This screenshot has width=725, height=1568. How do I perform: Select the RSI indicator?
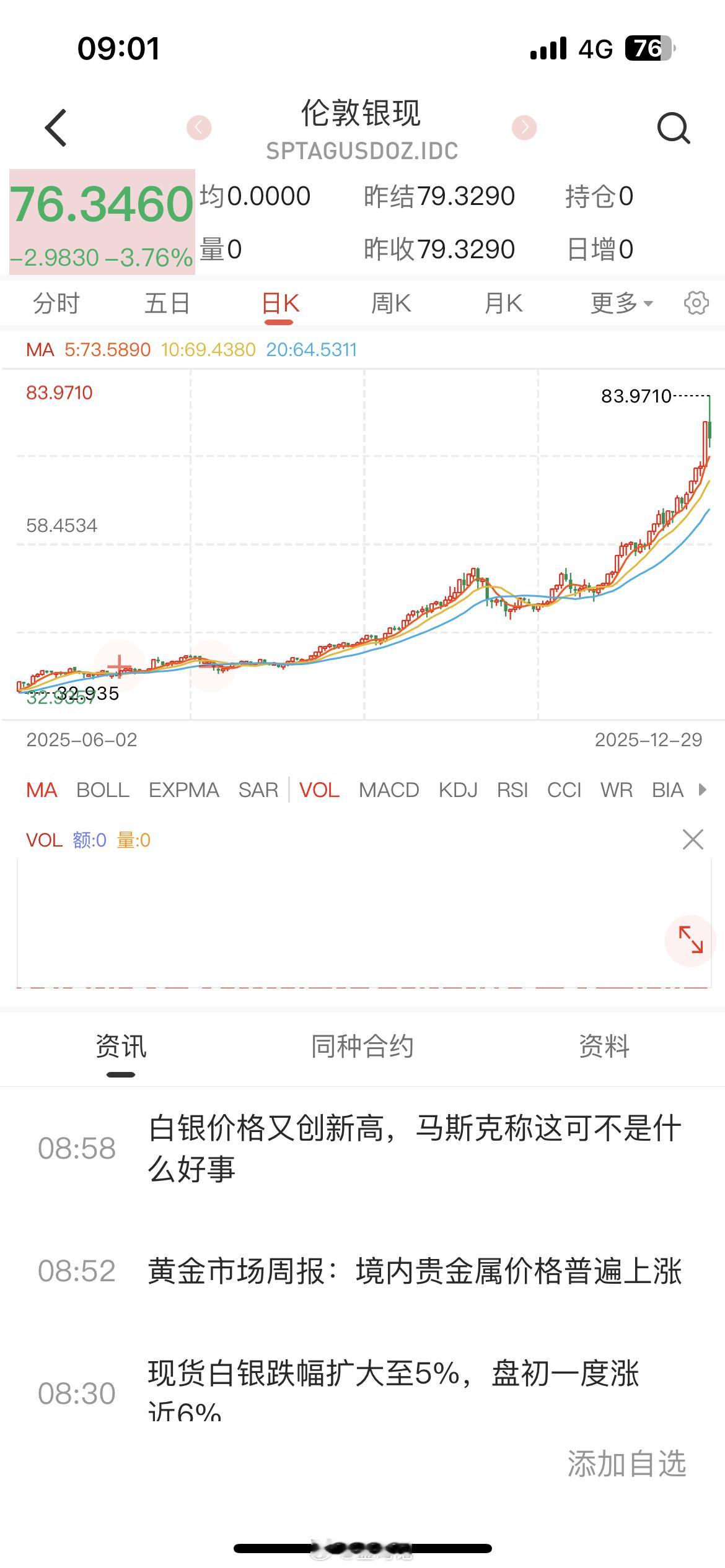(x=513, y=790)
